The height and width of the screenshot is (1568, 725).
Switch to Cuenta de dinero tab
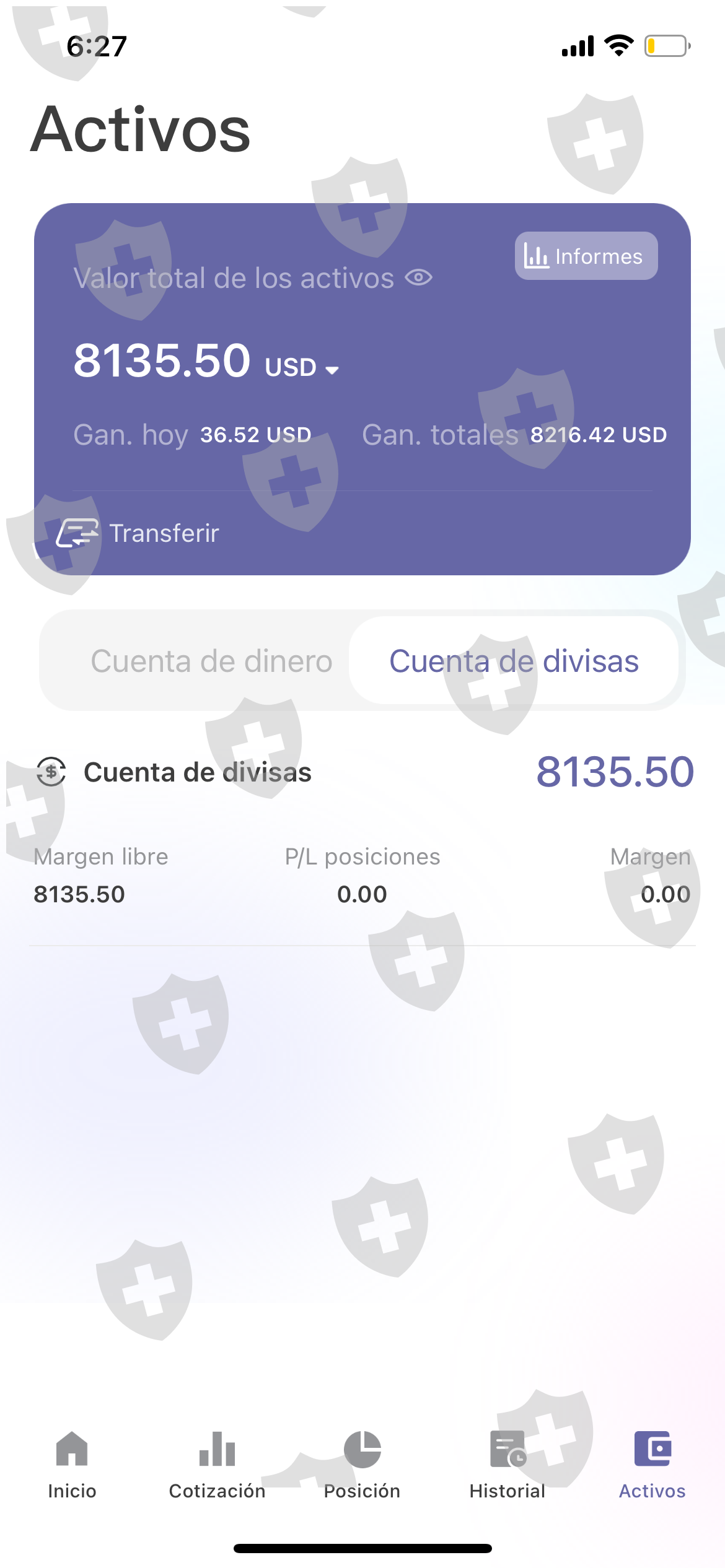(x=211, y=661)
